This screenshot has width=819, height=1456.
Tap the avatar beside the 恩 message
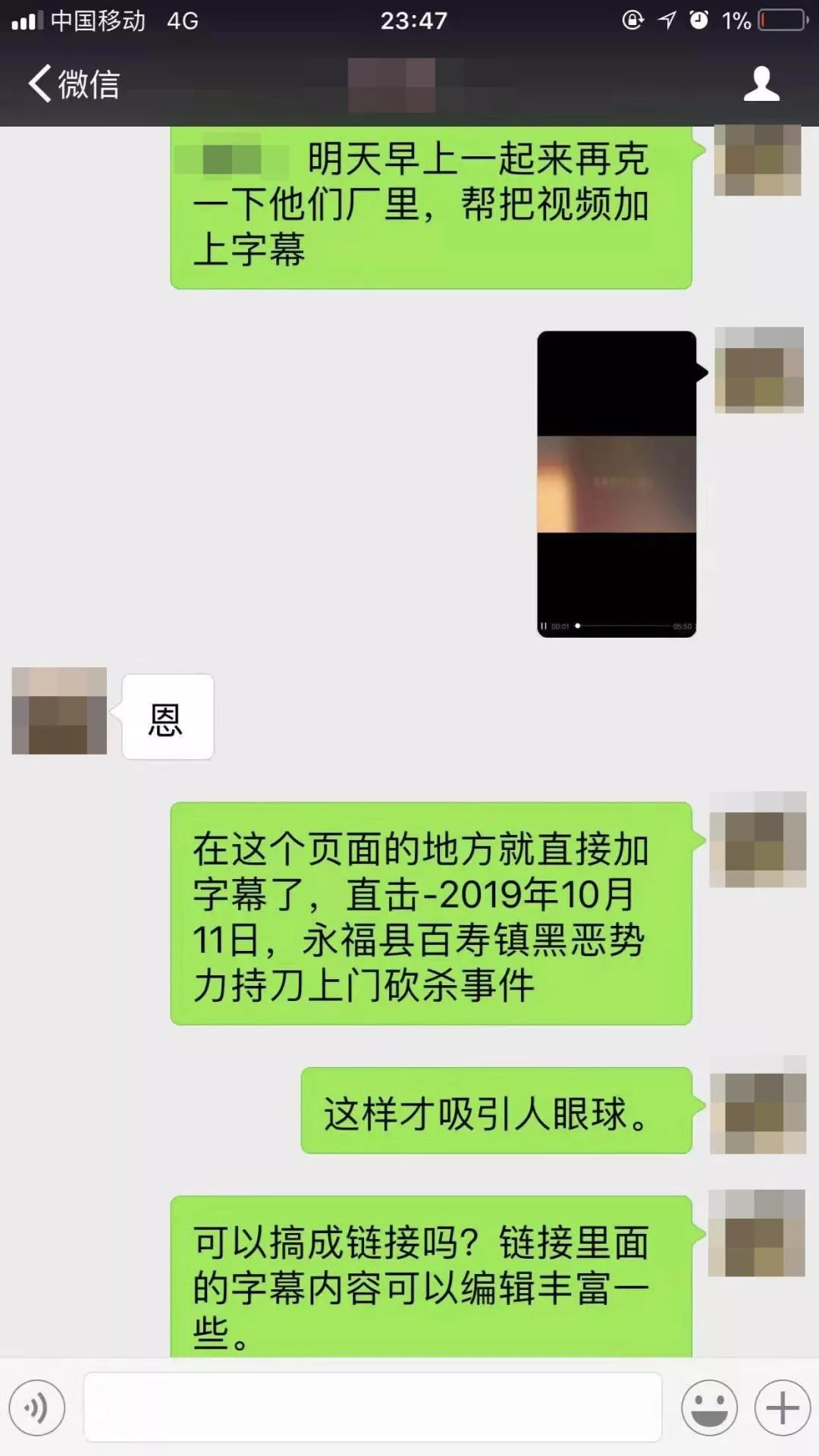pyautogui.click(x=59, y=711)
